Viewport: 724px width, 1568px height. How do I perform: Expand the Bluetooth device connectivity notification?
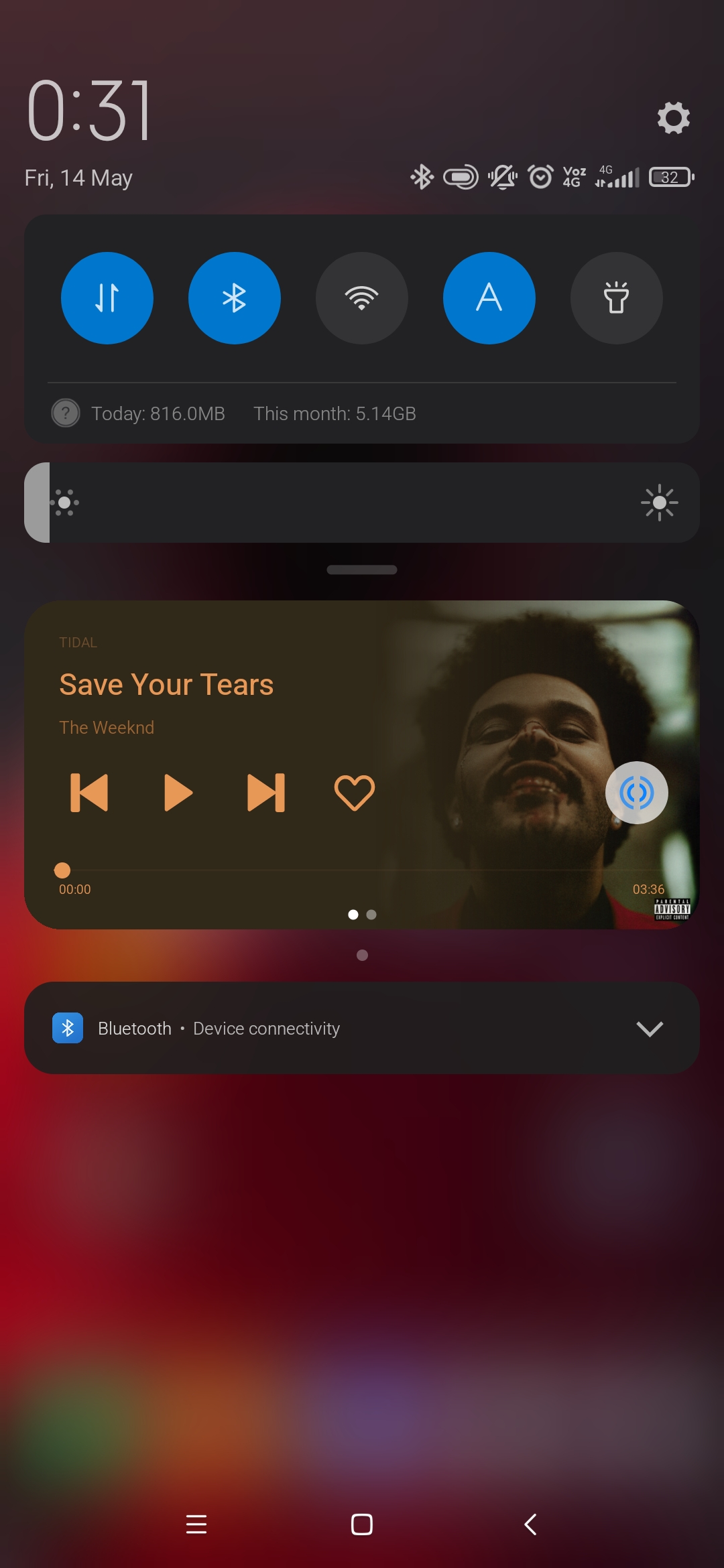[650, 1029]
